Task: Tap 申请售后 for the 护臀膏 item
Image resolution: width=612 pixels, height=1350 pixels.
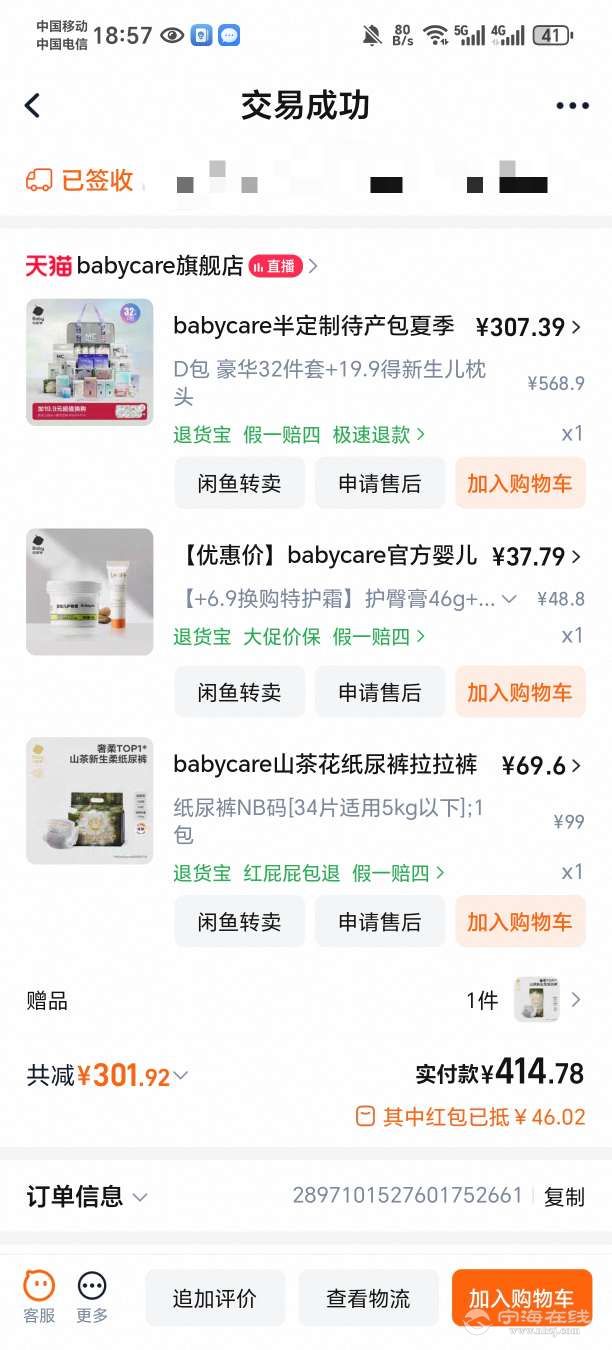Action: (x=380, y=692)
